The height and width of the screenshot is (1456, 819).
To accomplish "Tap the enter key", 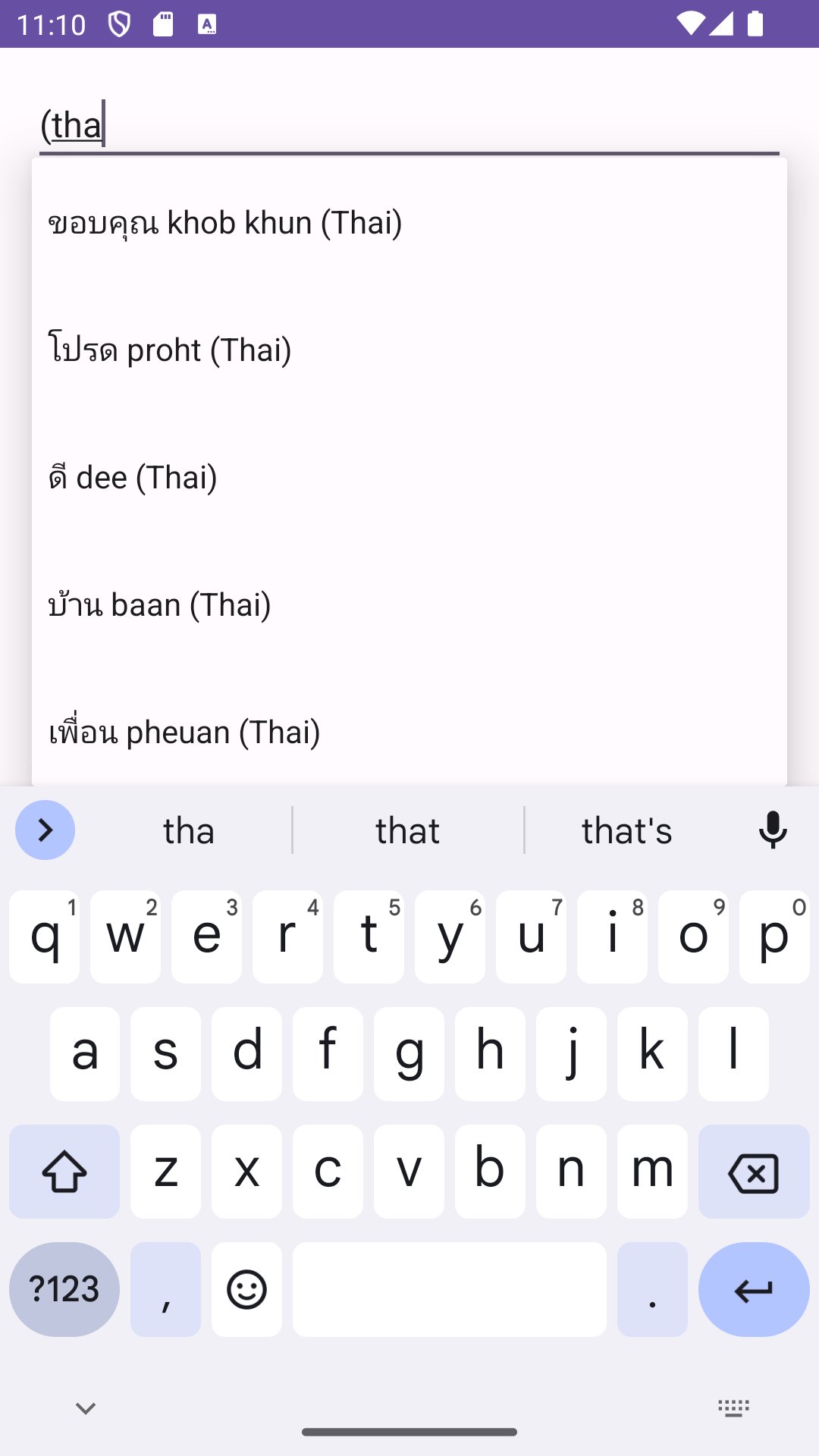I will coord(754,1289).
